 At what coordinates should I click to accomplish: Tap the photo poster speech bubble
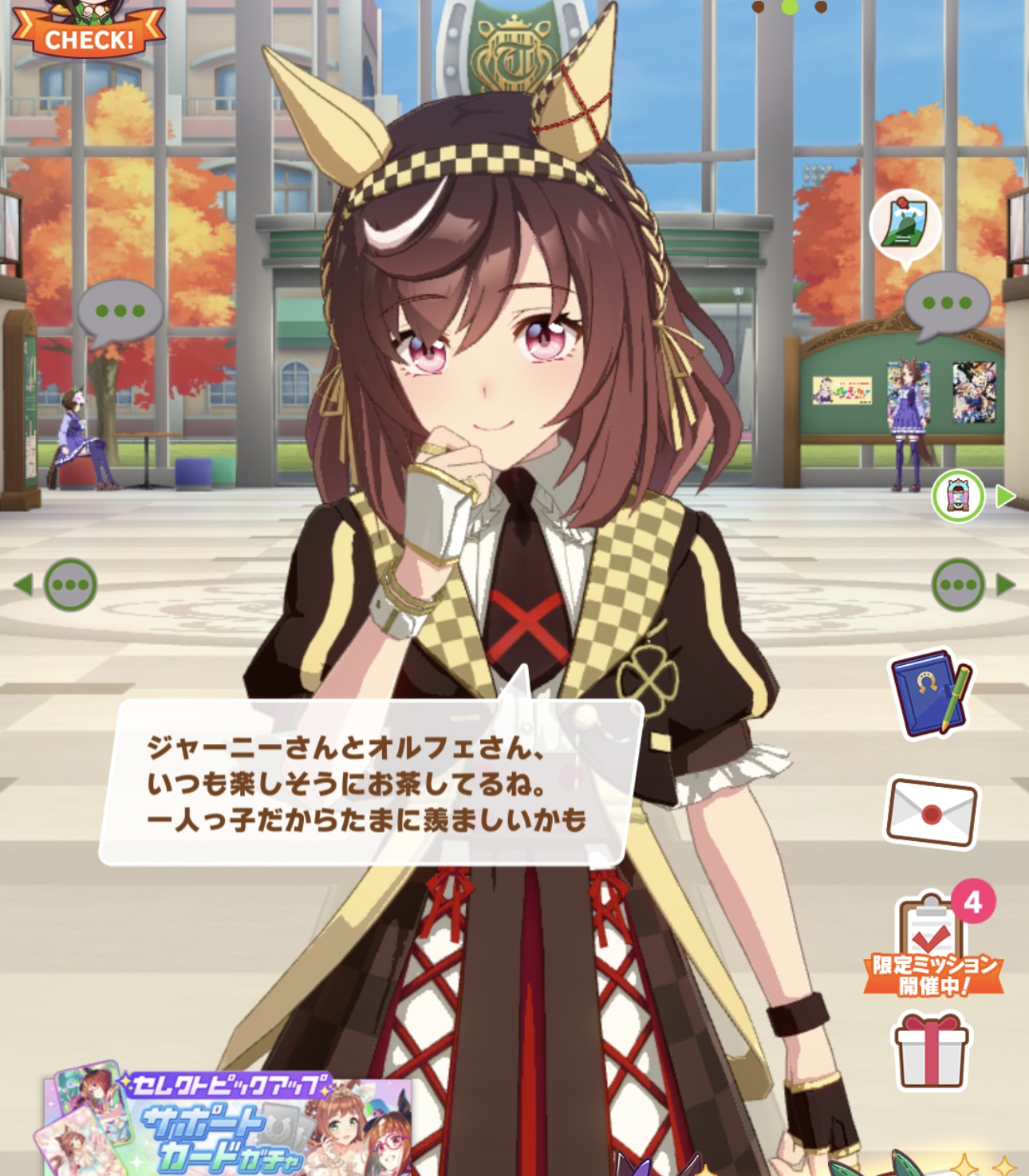point(905,226)
